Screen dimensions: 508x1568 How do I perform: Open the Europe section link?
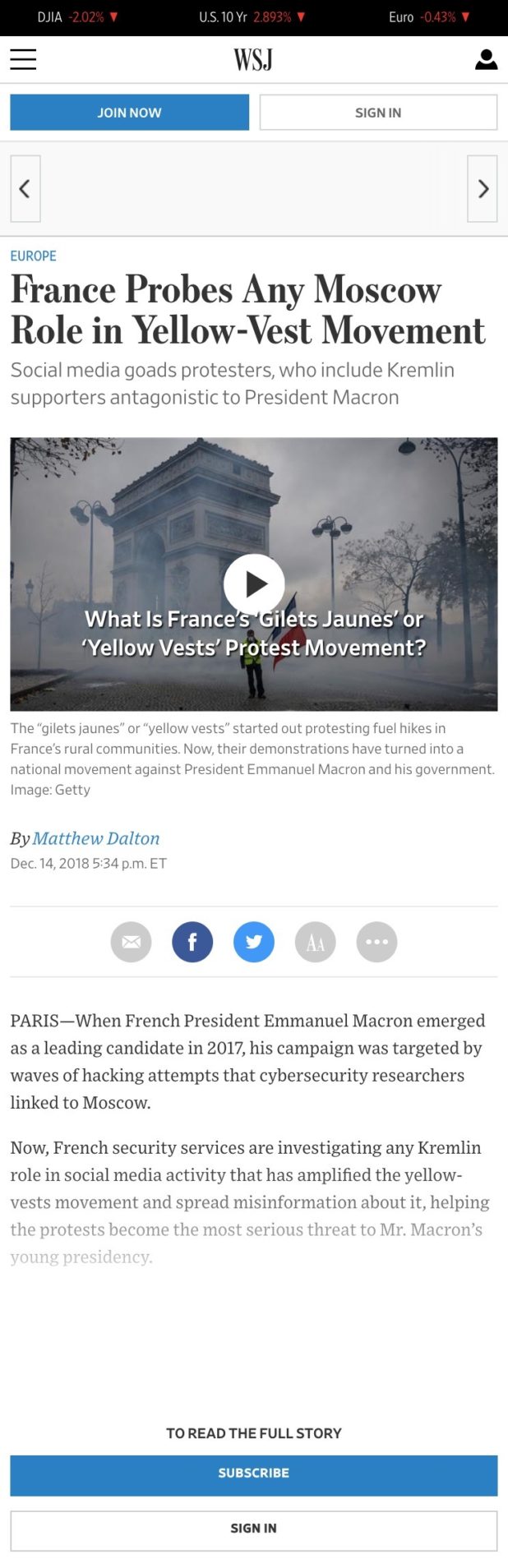[33, 256]
